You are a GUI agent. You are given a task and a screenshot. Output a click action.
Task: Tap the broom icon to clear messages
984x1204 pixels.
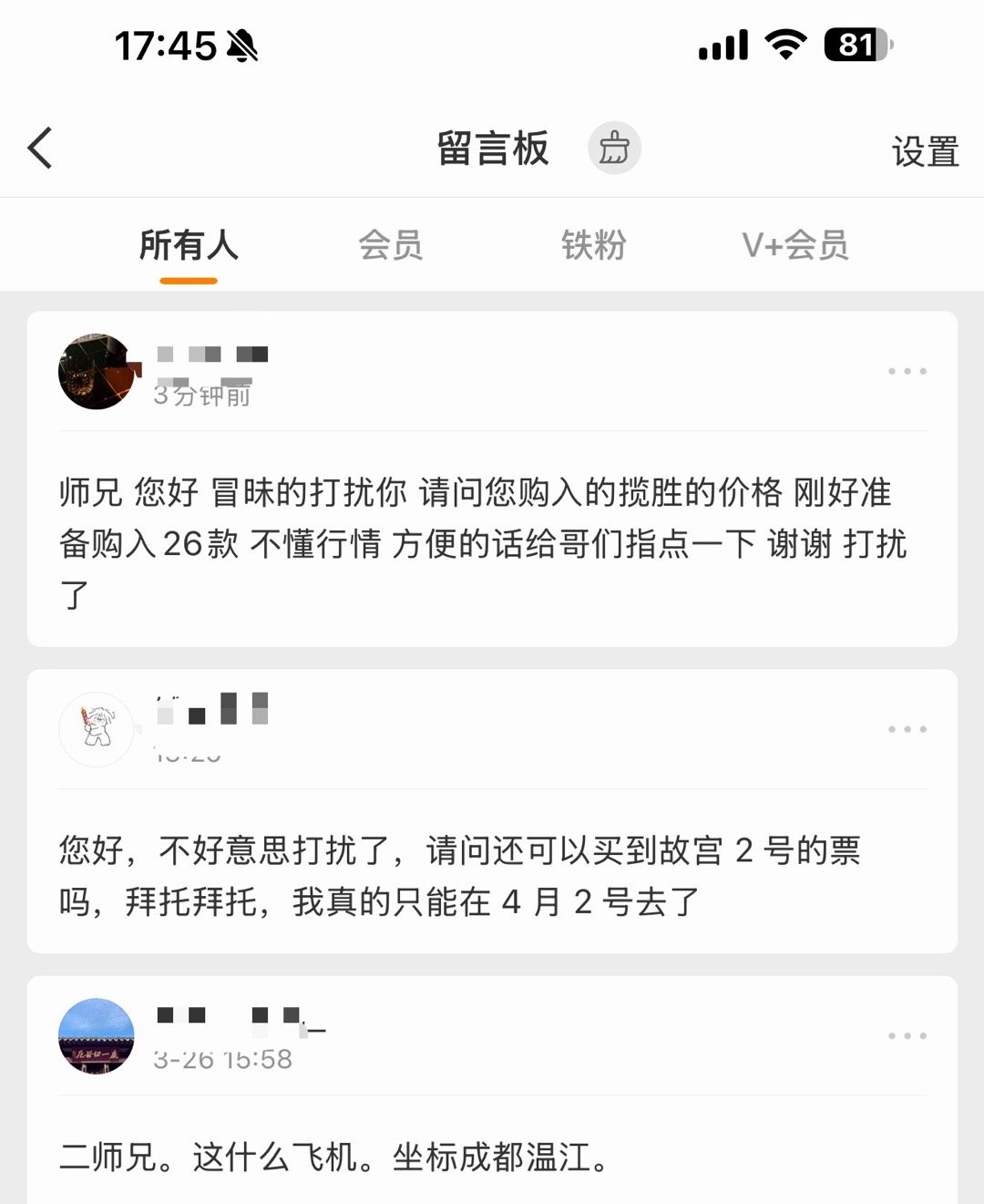pyautogui.click(x=616, y=149)
